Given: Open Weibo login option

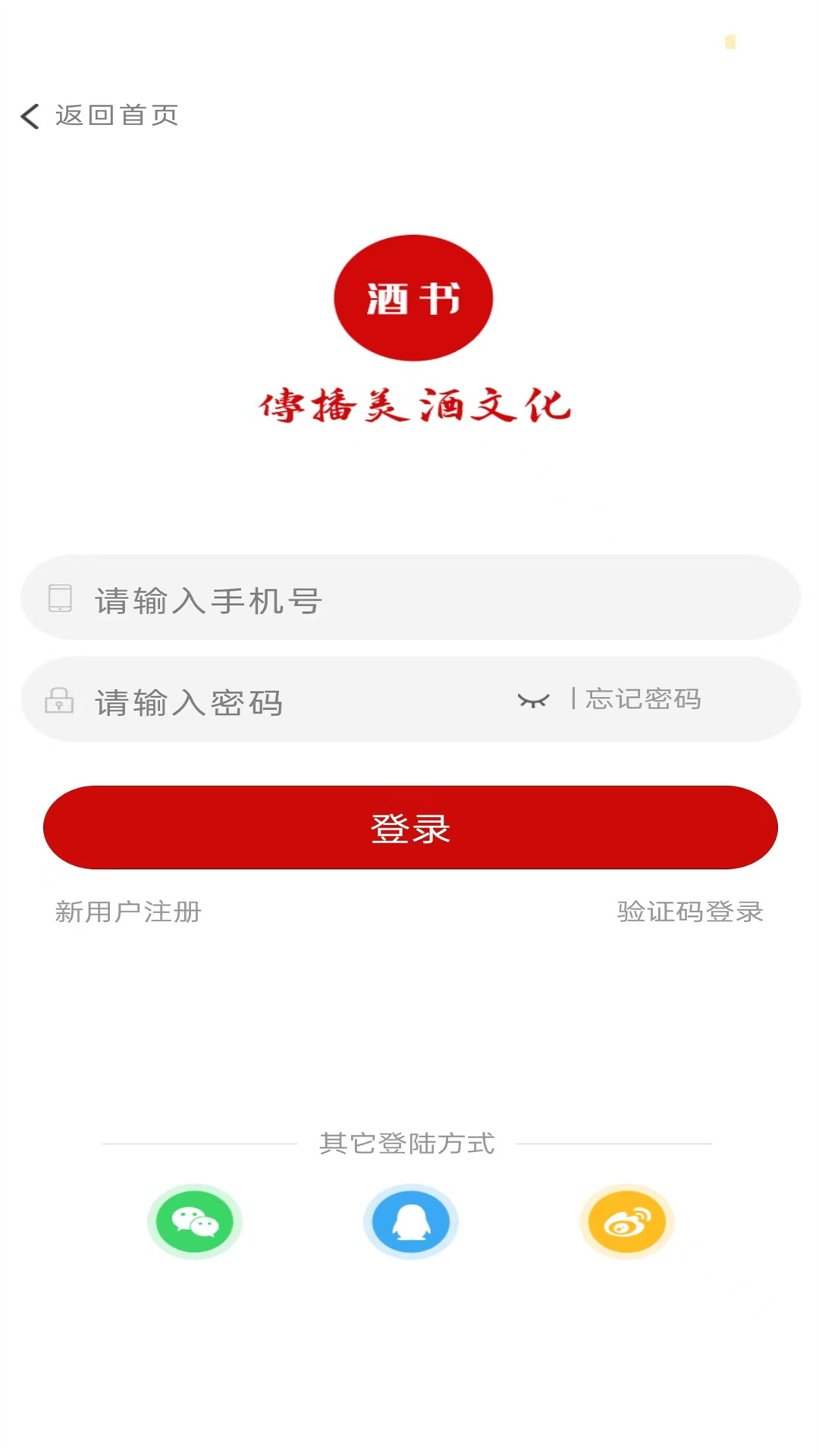Looking at the screenshot, I should (626, 1222).
